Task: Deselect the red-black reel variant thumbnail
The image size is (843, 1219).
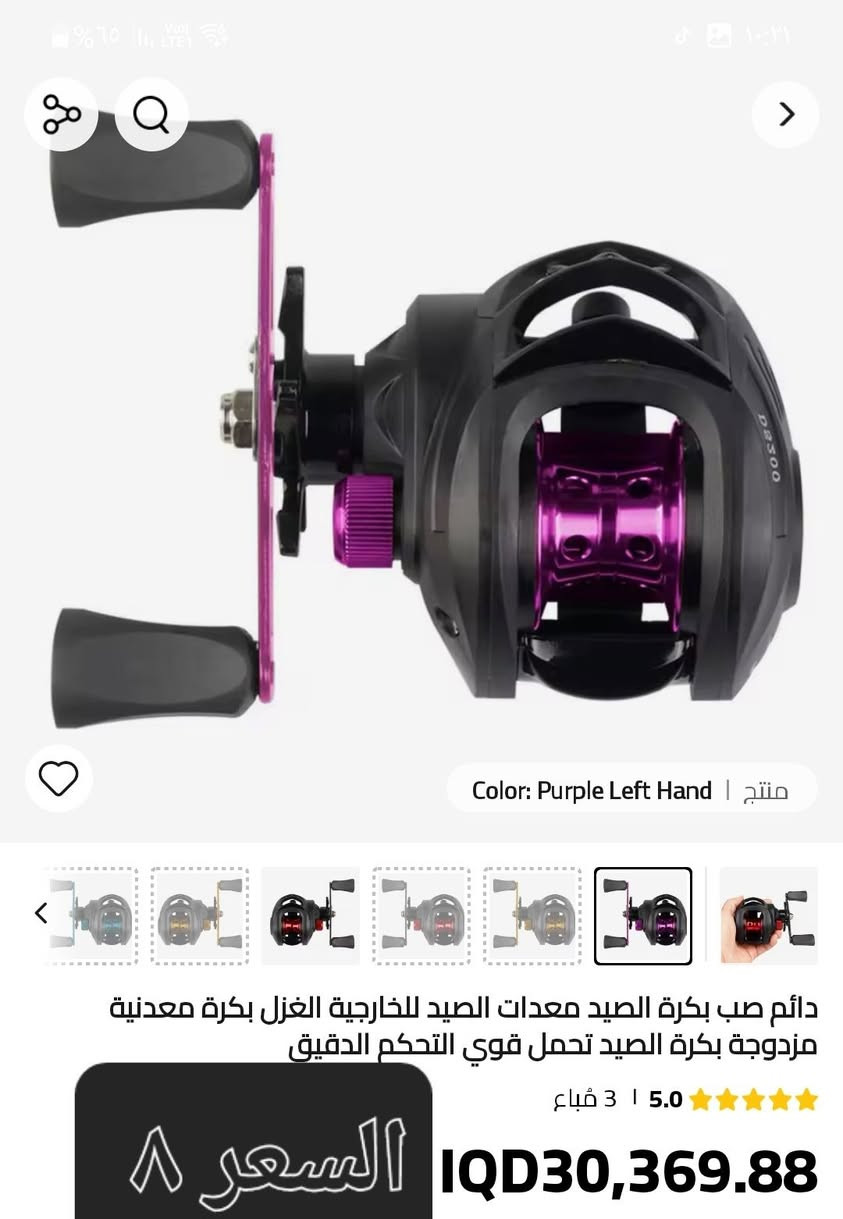Action: pyautogui.click(x=310, y=915)
